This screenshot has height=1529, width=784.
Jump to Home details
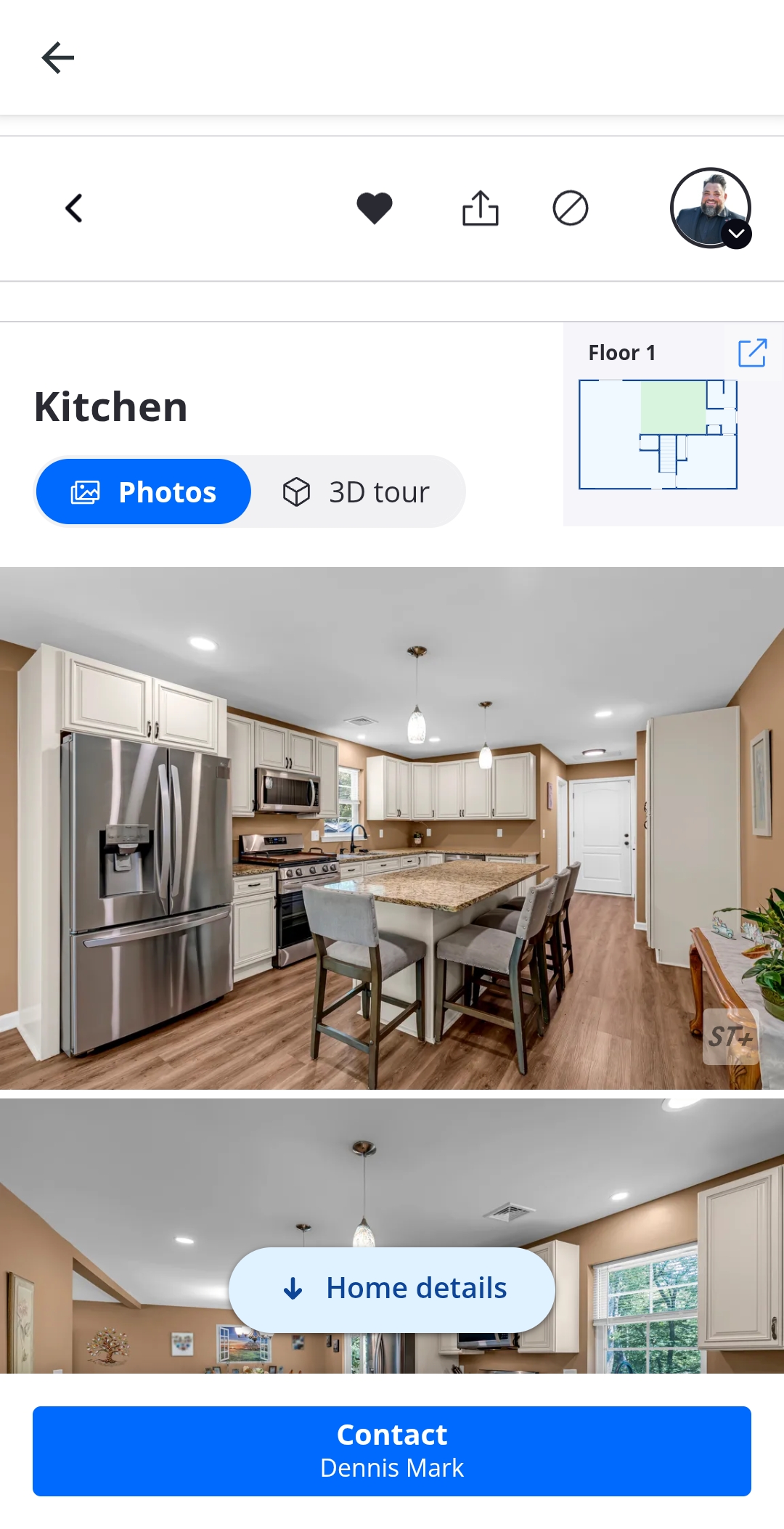coord(392,1289)
